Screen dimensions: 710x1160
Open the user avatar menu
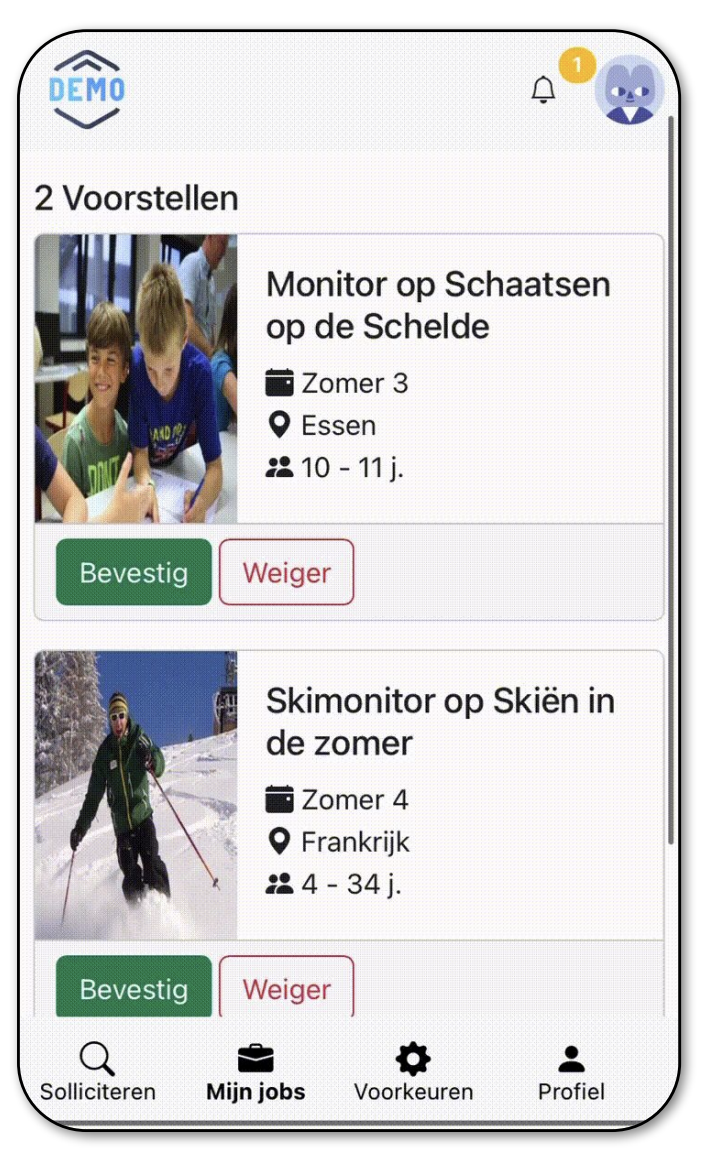click(628, 91)
